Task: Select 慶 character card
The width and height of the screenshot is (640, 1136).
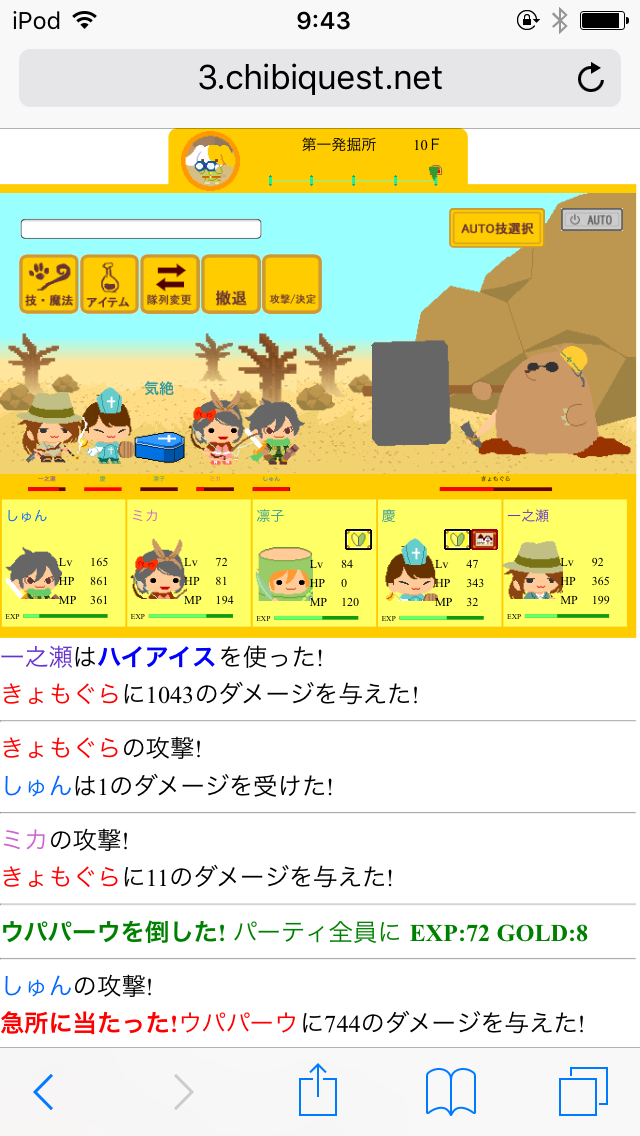Action: click(x=439, y=563)
